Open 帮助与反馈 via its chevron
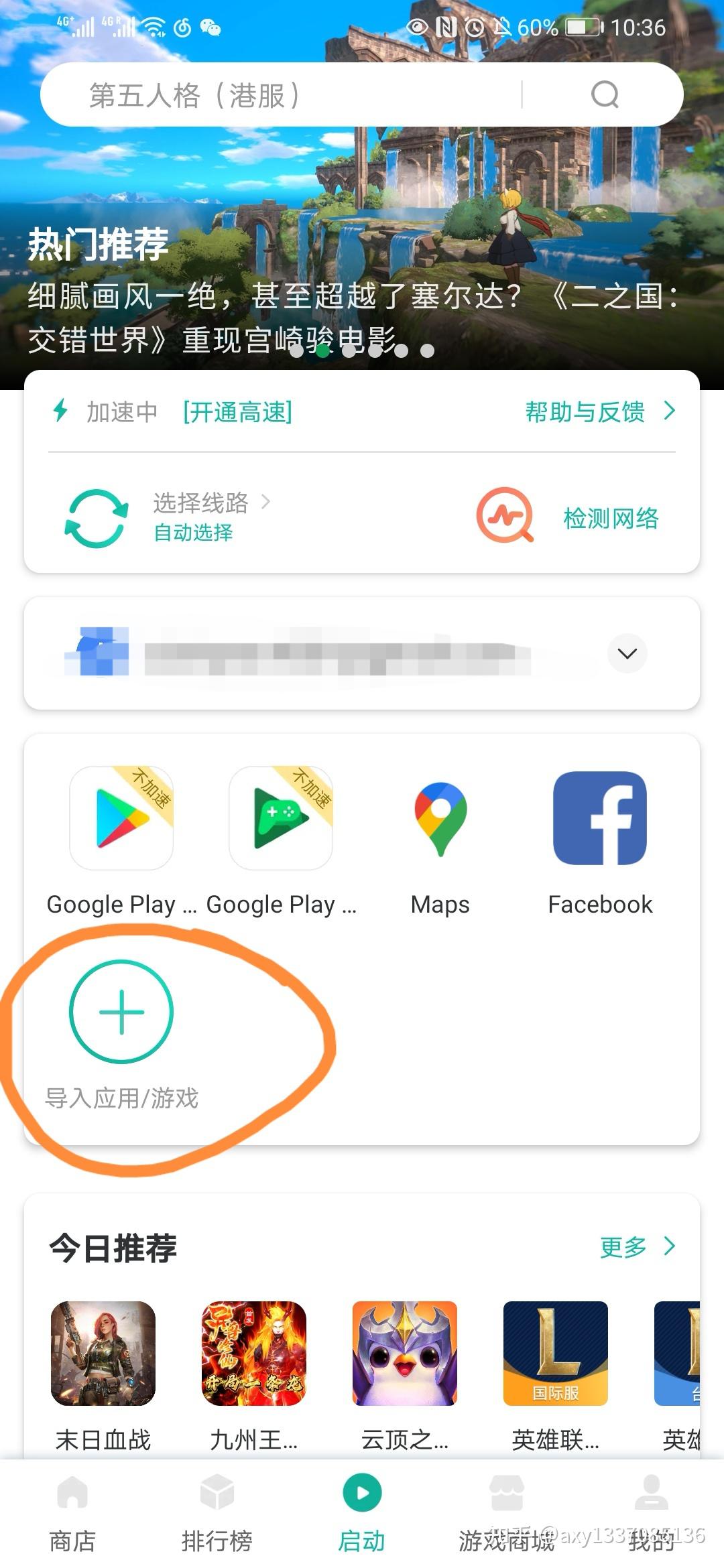 [x=668, y=413]
